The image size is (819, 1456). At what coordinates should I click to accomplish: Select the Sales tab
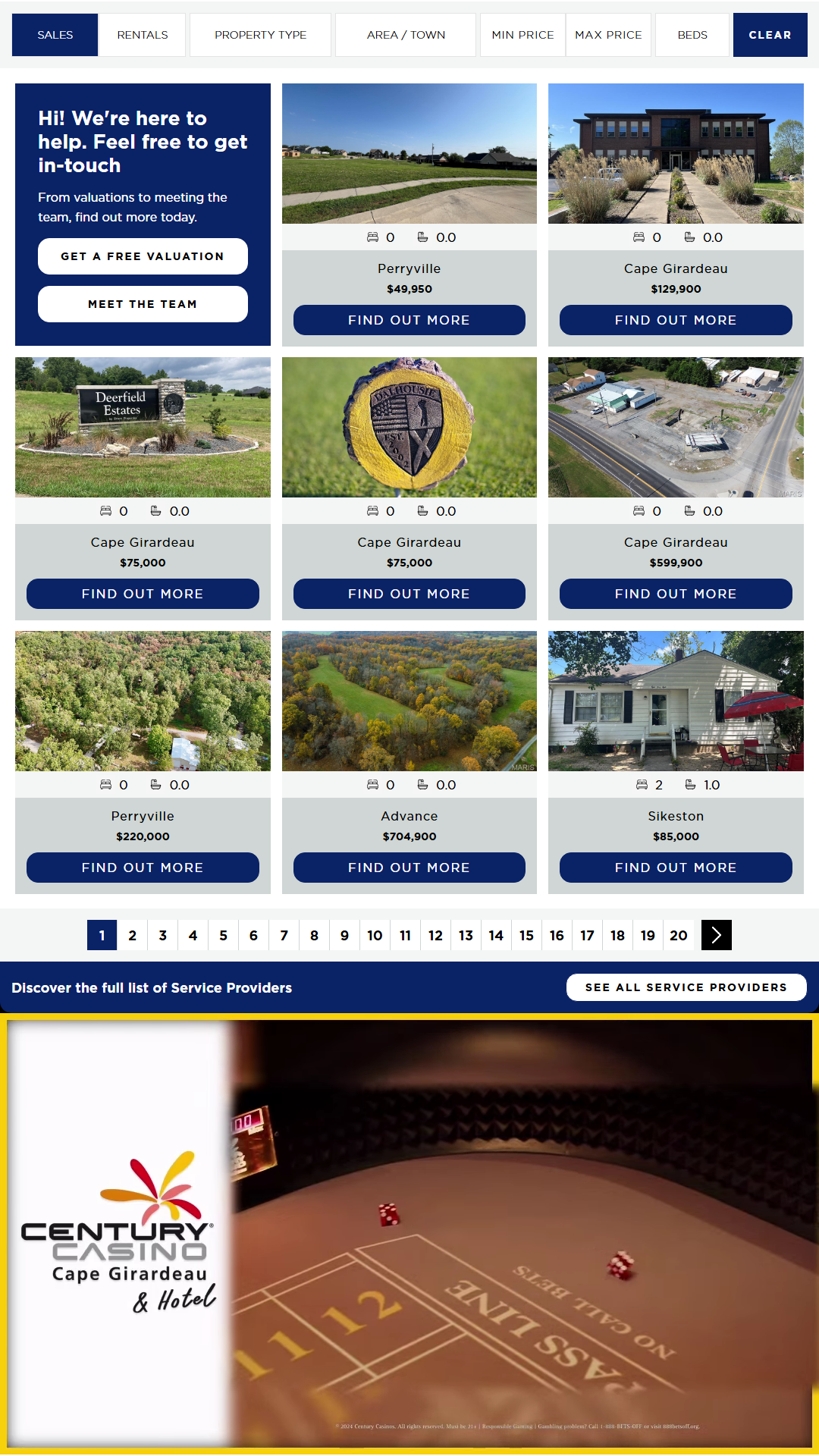(x=55, y=35)
